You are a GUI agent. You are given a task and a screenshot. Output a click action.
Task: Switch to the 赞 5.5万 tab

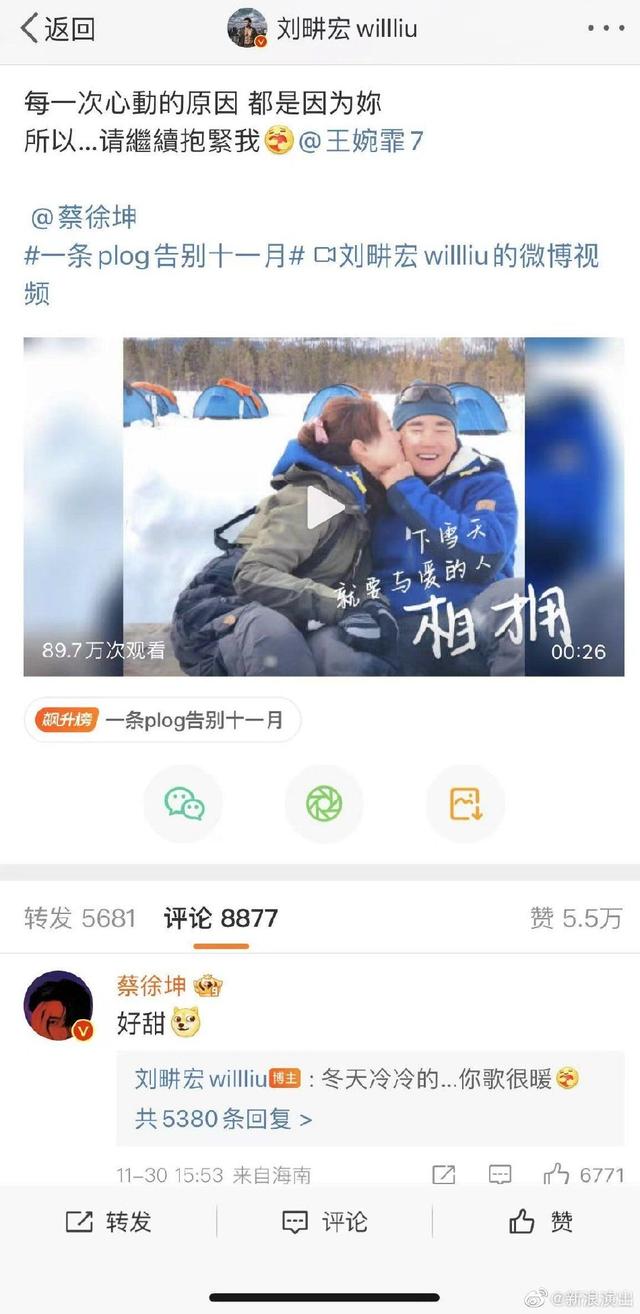(x=576, y=918)
